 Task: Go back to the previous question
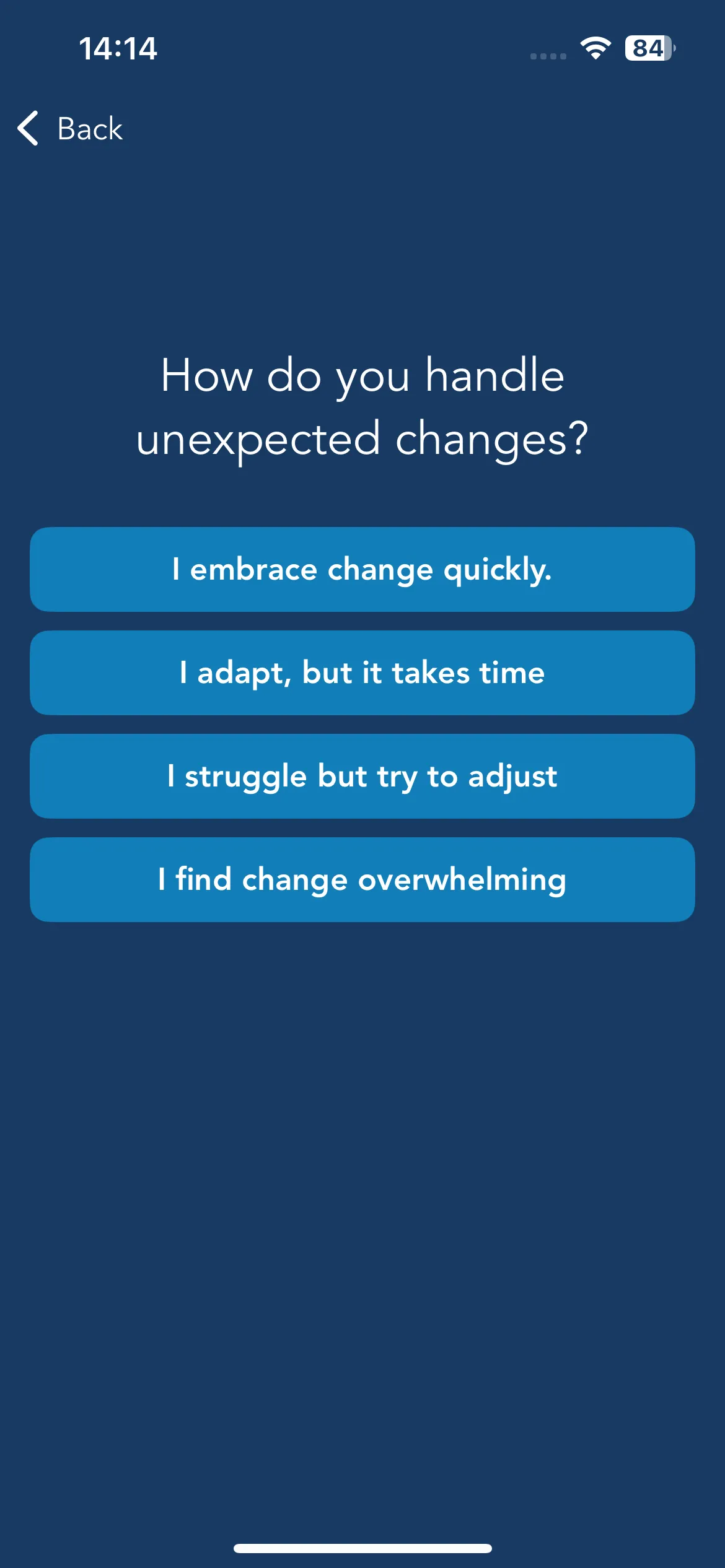pyautogui.click(x=70, y=129)
